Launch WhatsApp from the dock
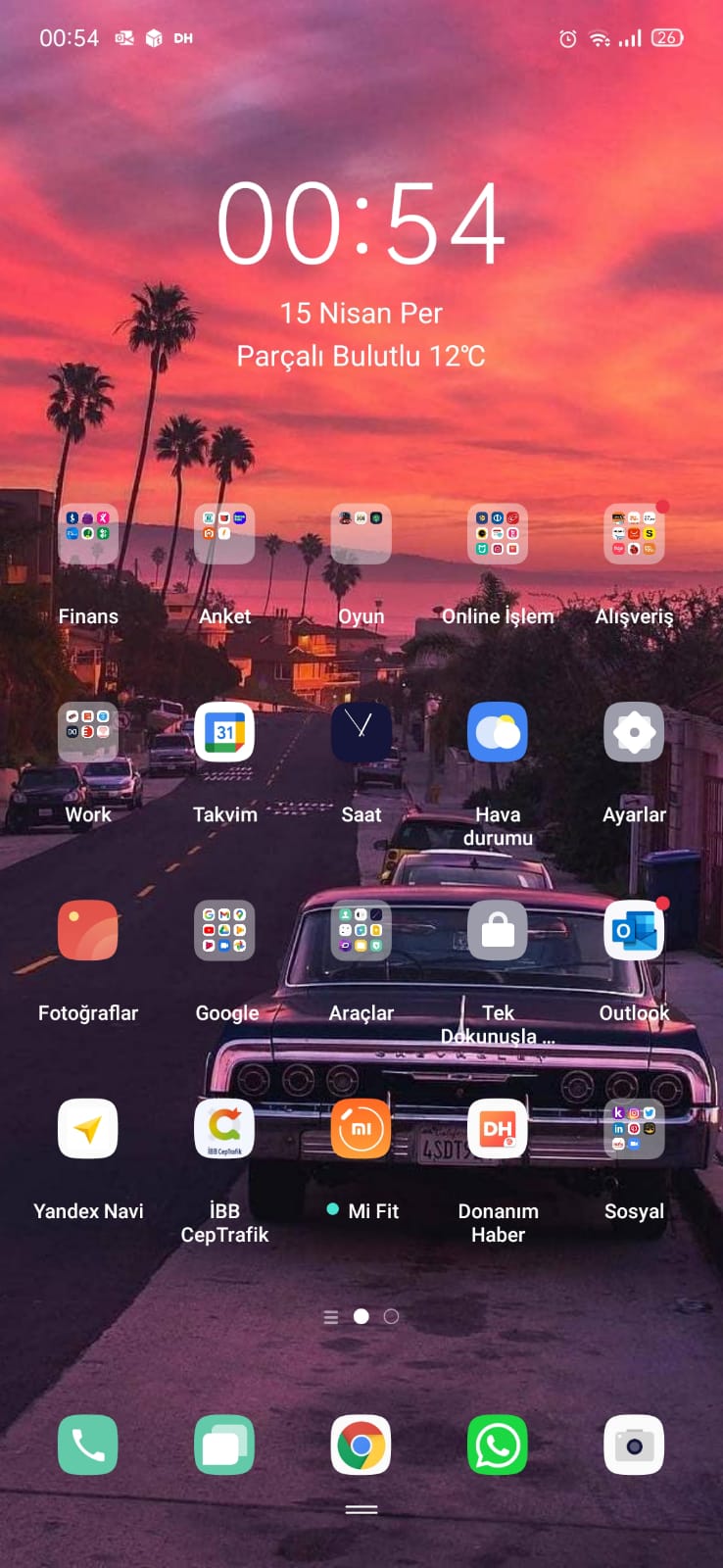This screenshot has height=1568, width=723. (498, 1445)
